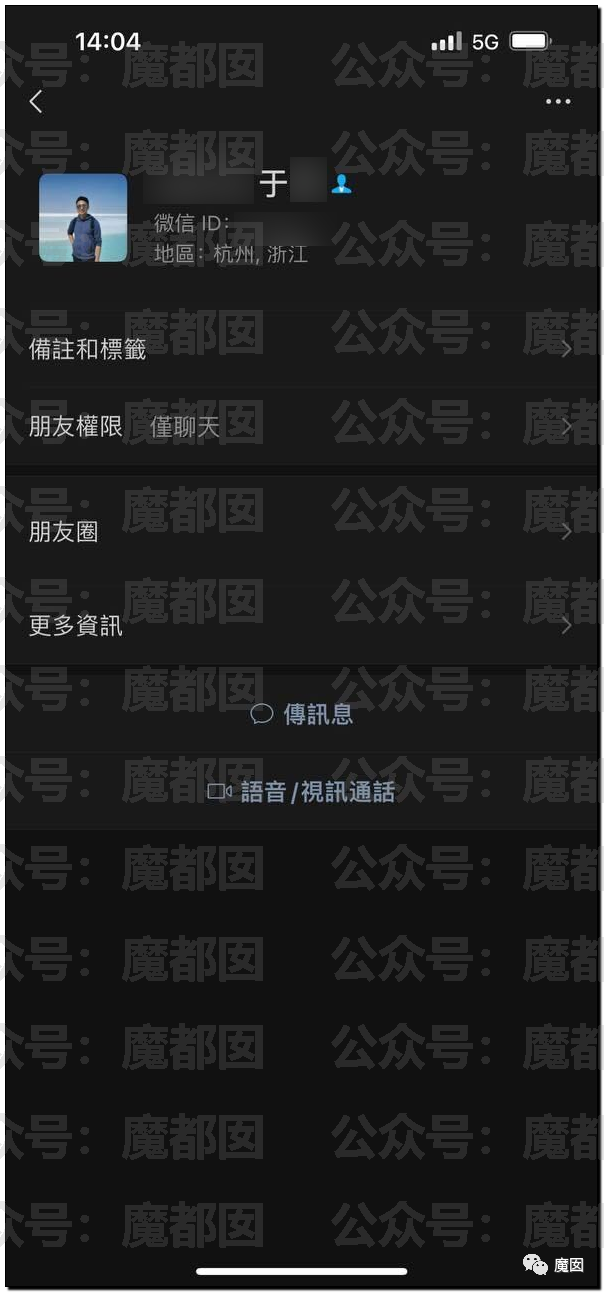This screenshot has width=604, height=1293.
Task: View the contact's profile photo
Action: [83, 218]
